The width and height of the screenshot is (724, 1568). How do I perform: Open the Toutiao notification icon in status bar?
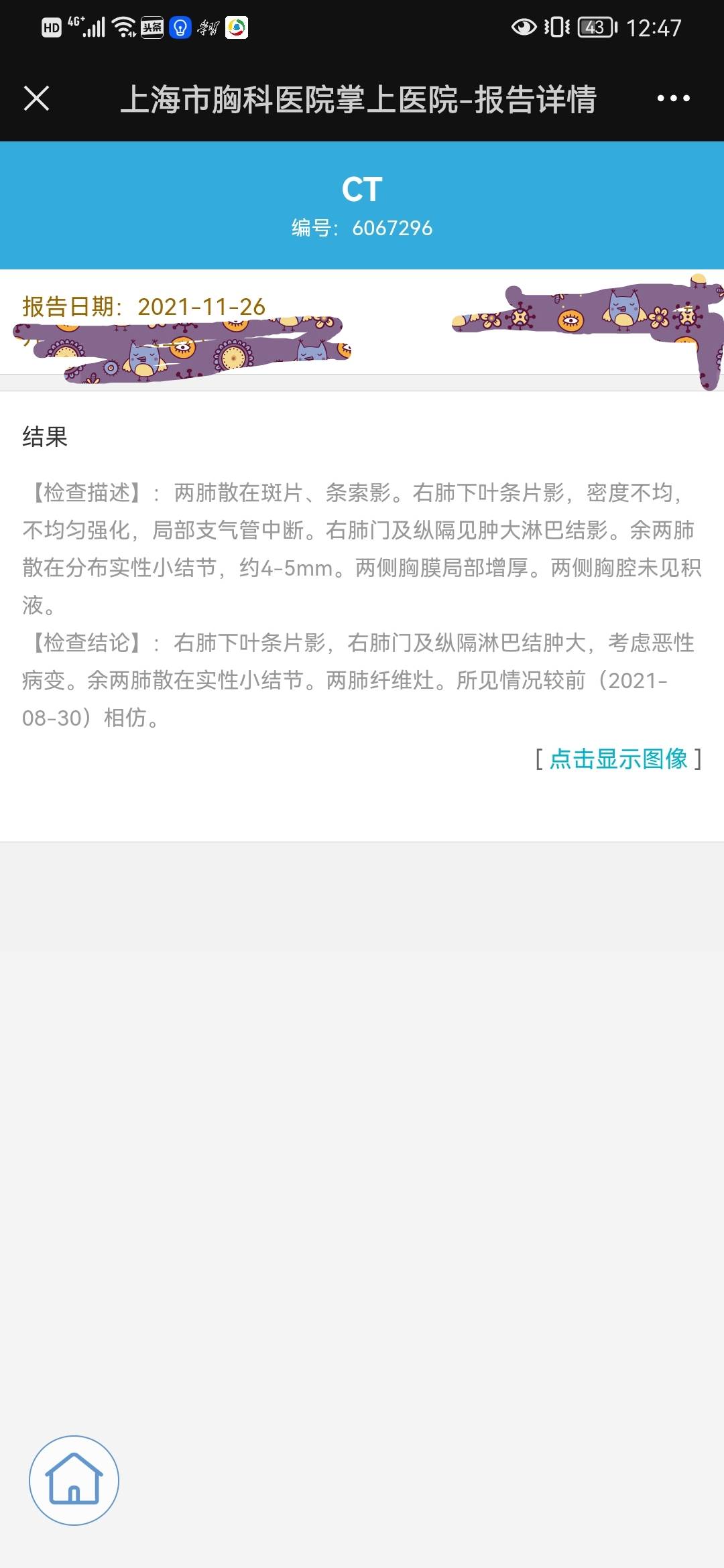pyautogui.click(x=150, y=28)
